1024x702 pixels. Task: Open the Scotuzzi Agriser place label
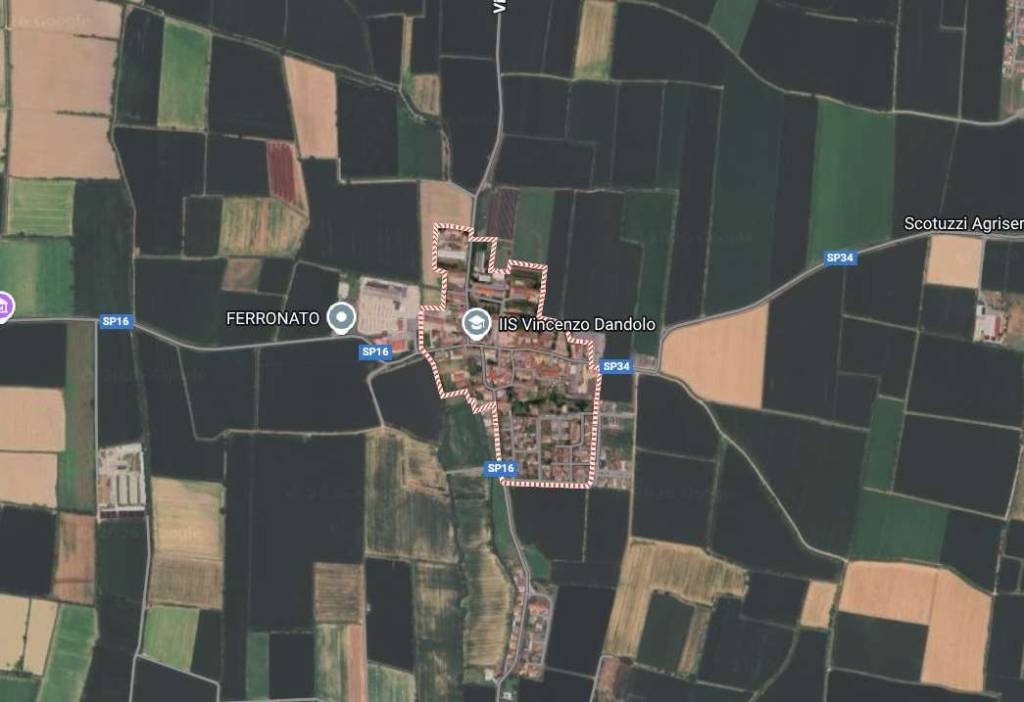pyautogui.click(x=962, y=224)
